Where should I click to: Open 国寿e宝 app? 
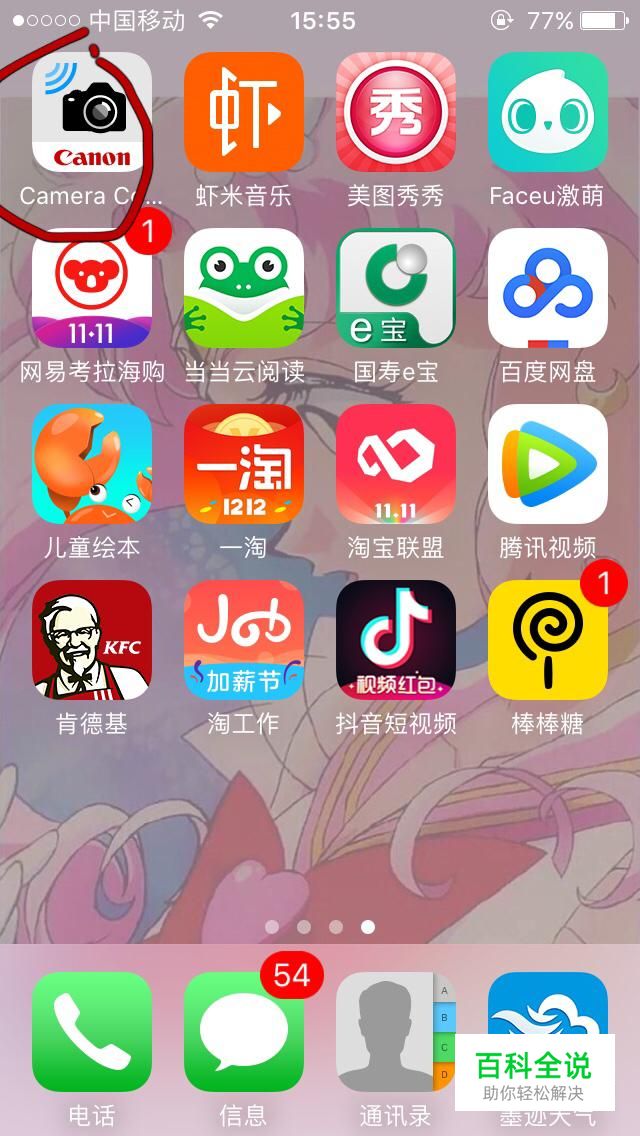396,288
